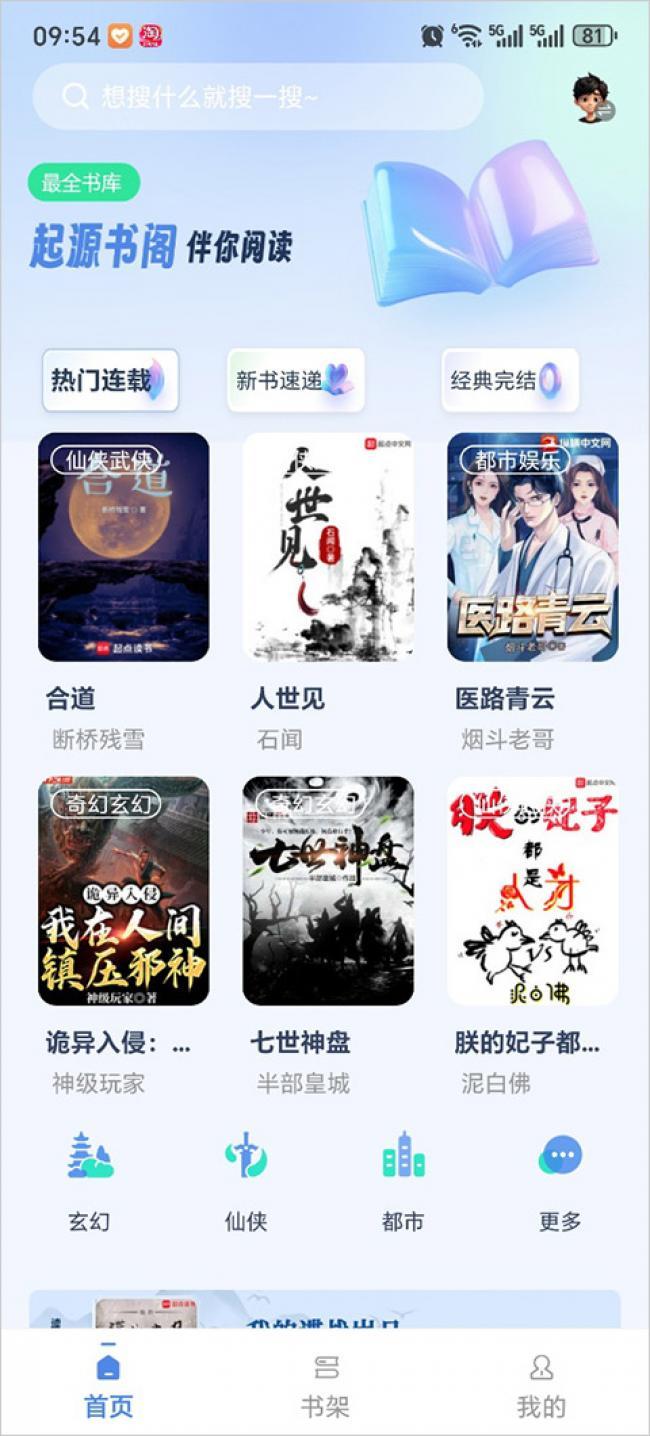The image size is (650, 1436).
Task: Go to the 我的 tab
Action: (x=541, y=1385)
